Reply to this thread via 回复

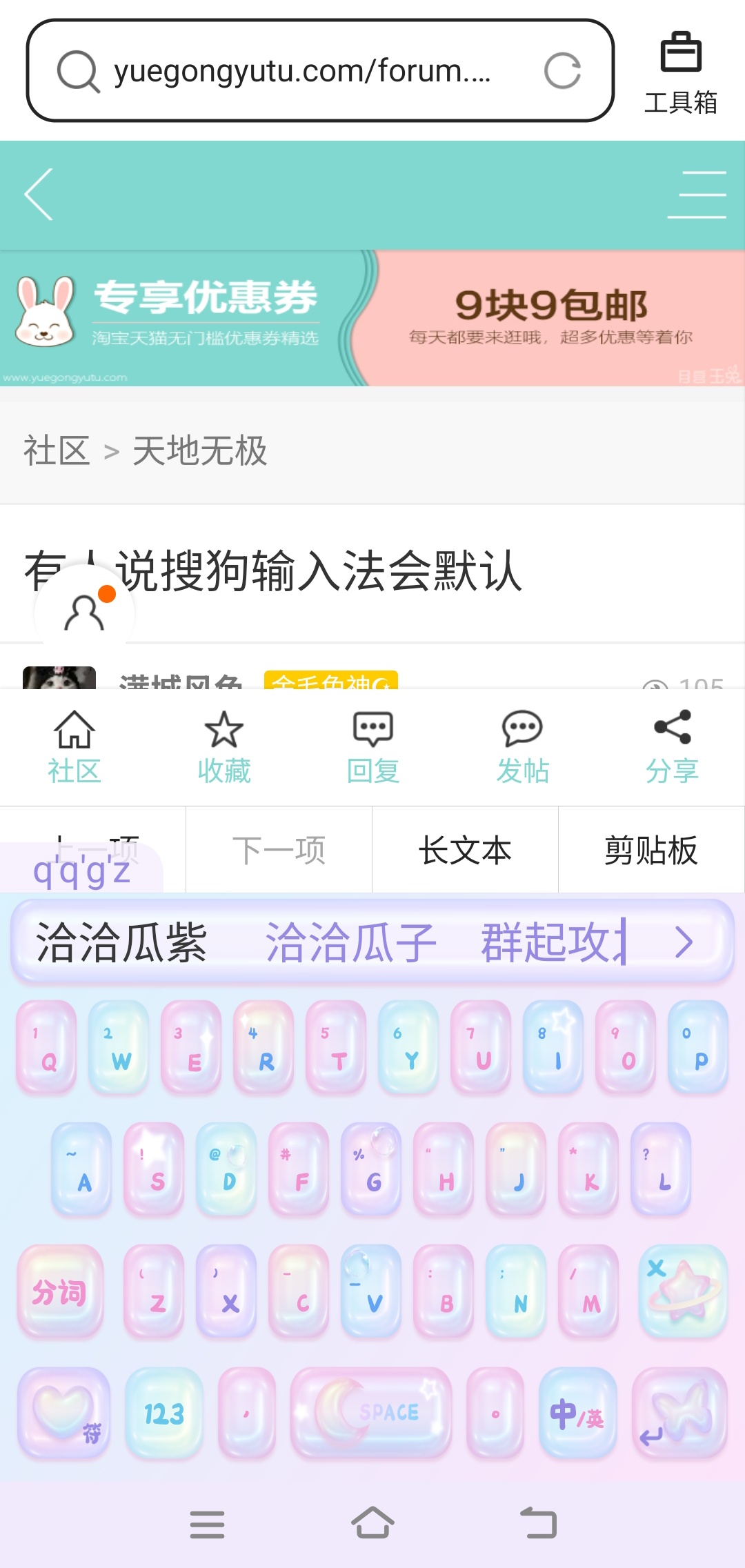click(x=373, y=747)
